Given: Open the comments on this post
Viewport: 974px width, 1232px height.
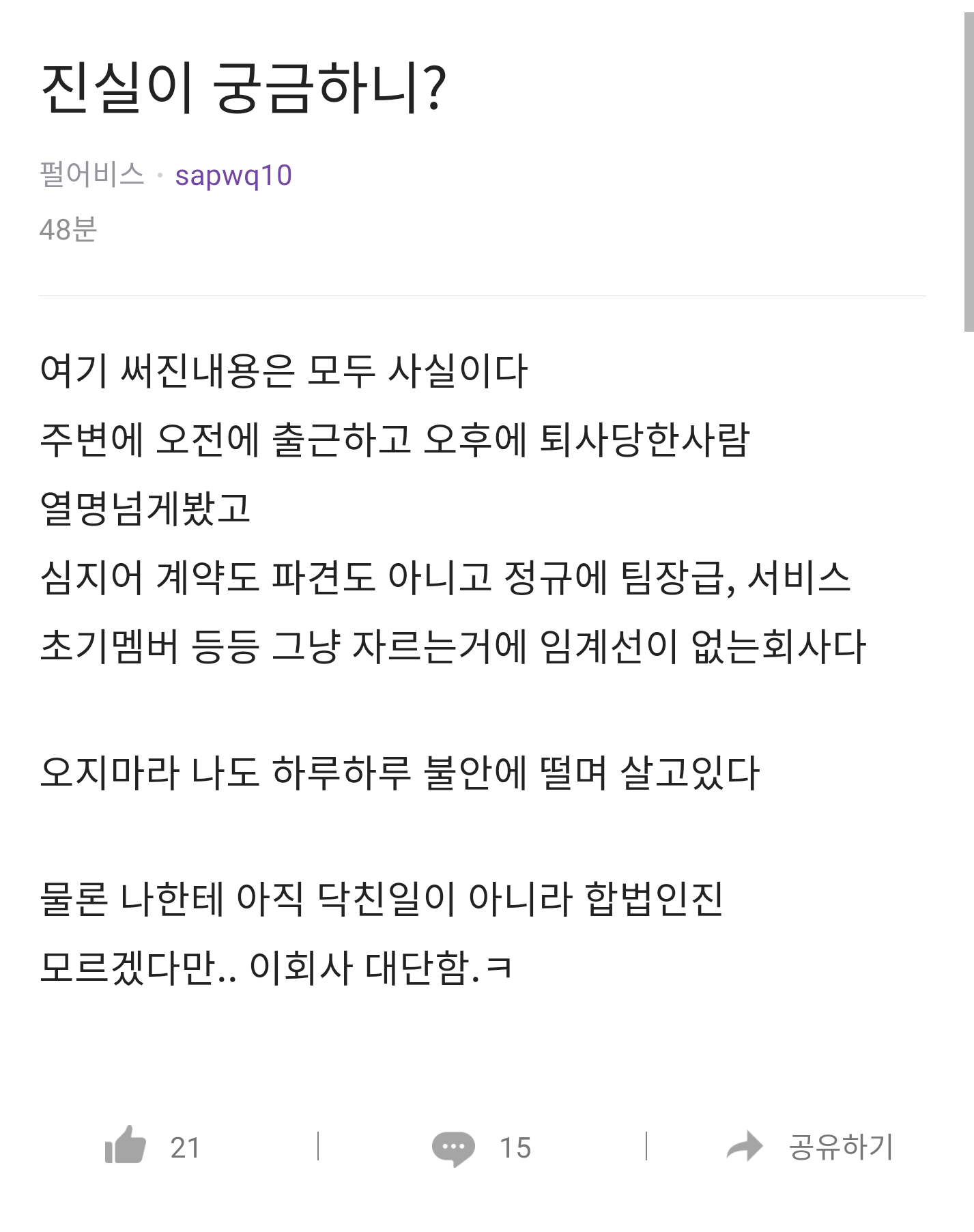Looking at the screenshot, I should pos(453,1147).
